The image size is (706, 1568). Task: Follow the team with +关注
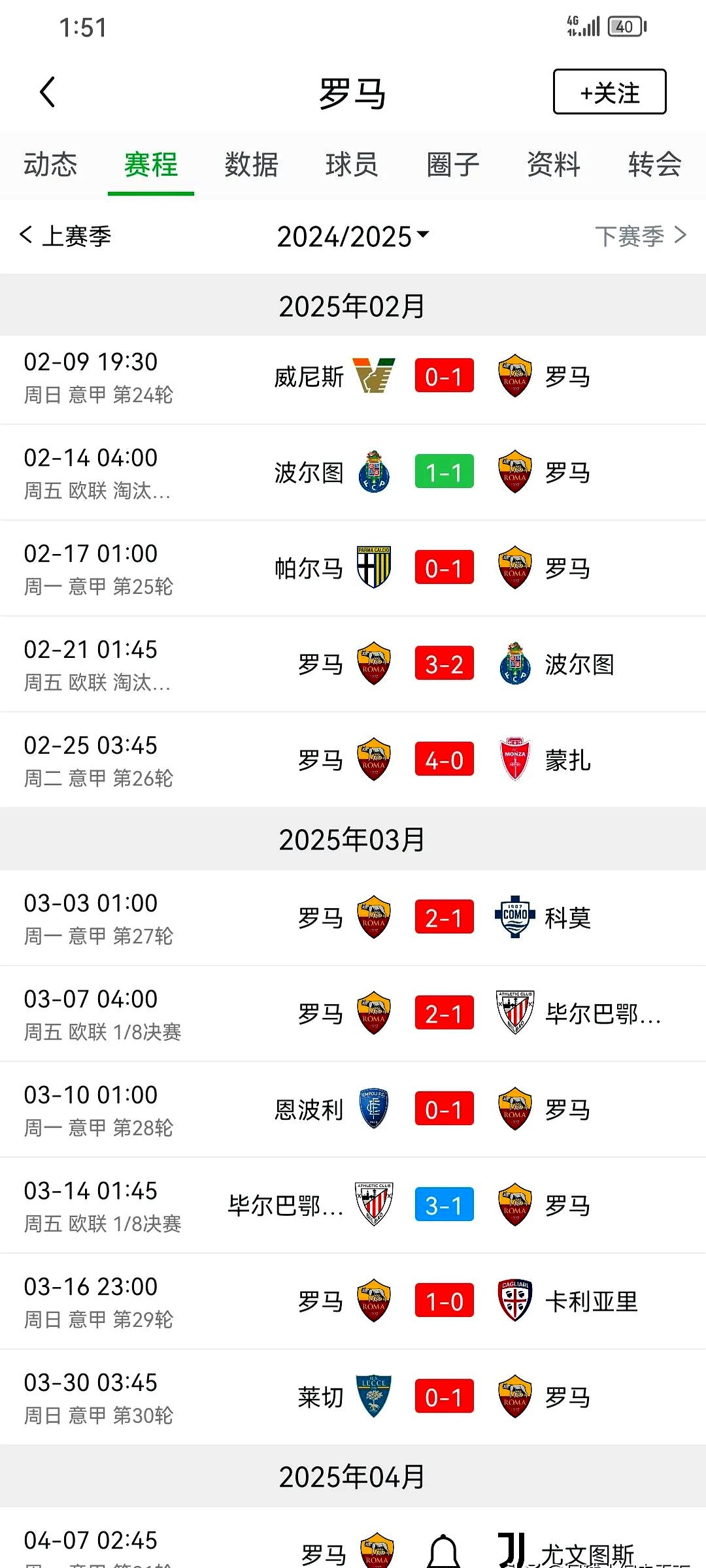[609, 92]
